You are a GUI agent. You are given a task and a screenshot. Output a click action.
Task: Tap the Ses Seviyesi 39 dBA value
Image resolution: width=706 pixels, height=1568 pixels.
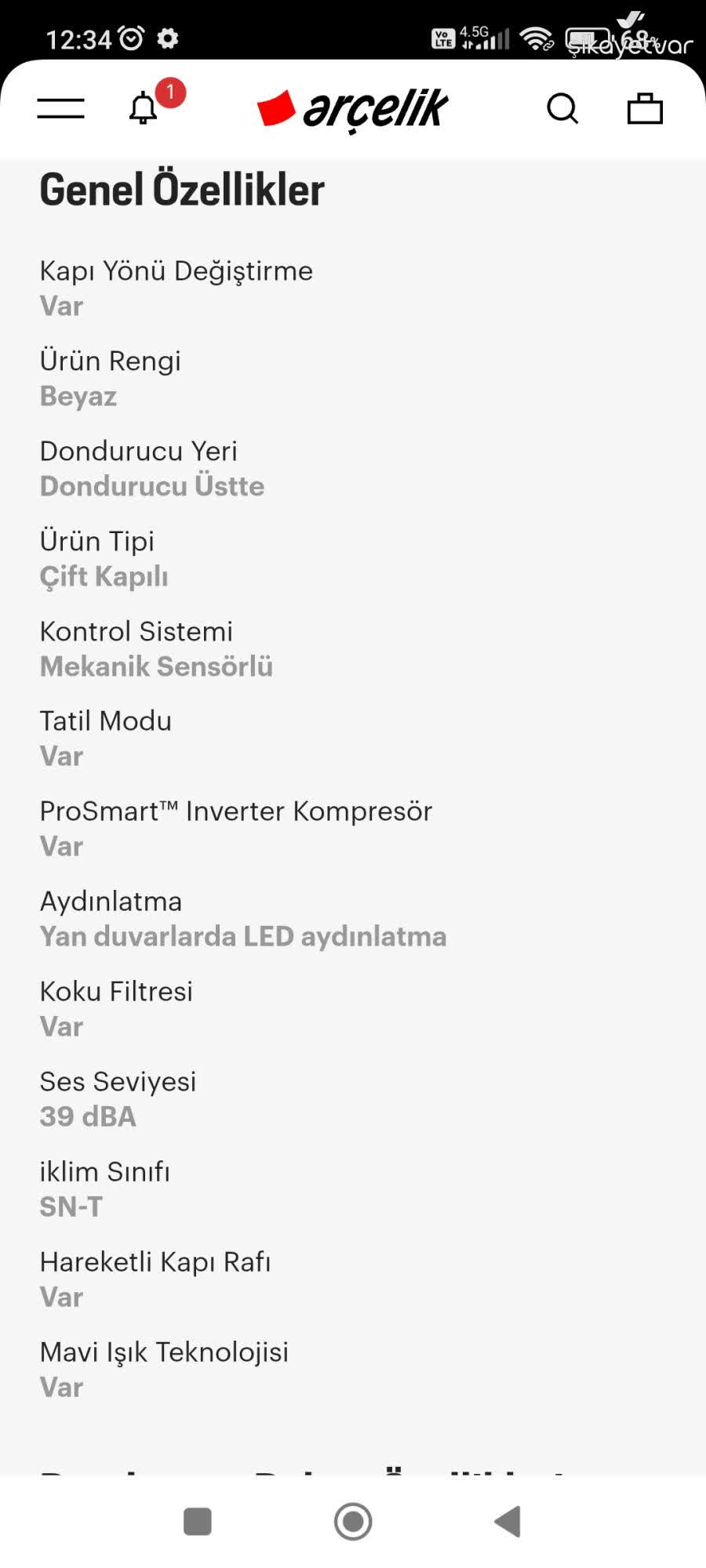point(88,1116)
